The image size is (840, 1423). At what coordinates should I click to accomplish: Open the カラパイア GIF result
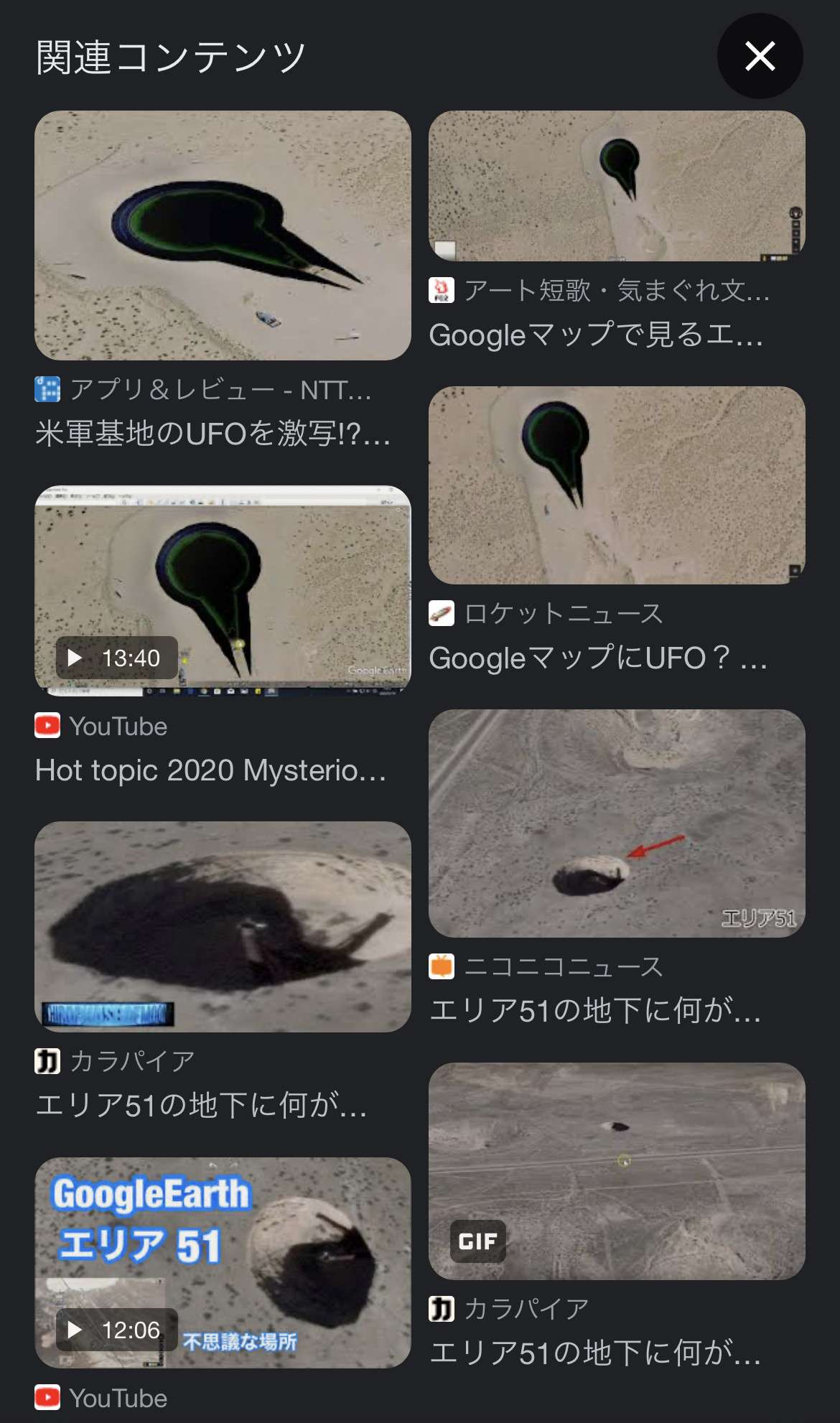pos(617,1170)
